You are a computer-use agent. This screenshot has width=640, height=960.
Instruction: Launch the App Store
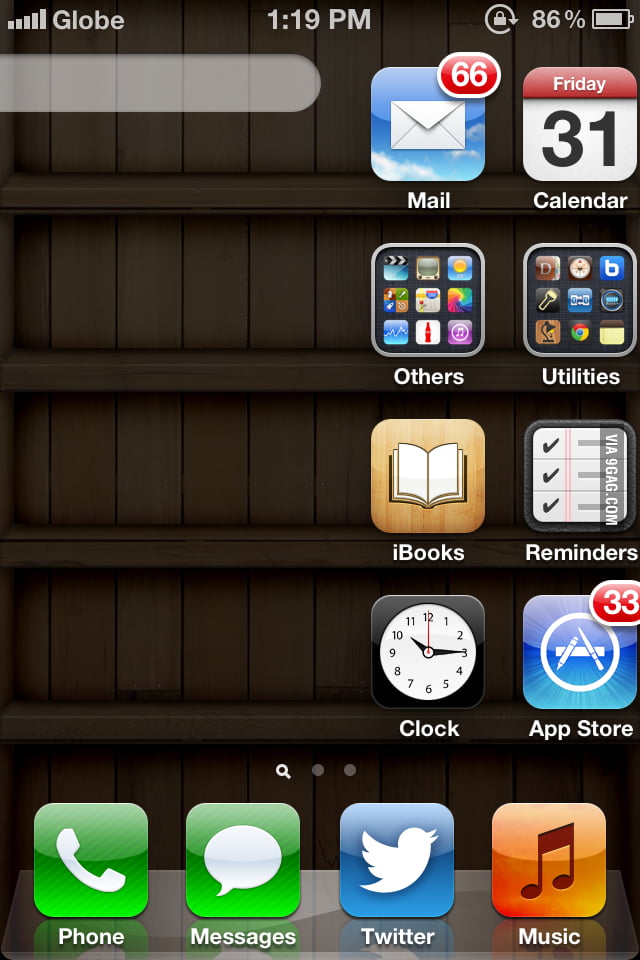coord(580,652)
